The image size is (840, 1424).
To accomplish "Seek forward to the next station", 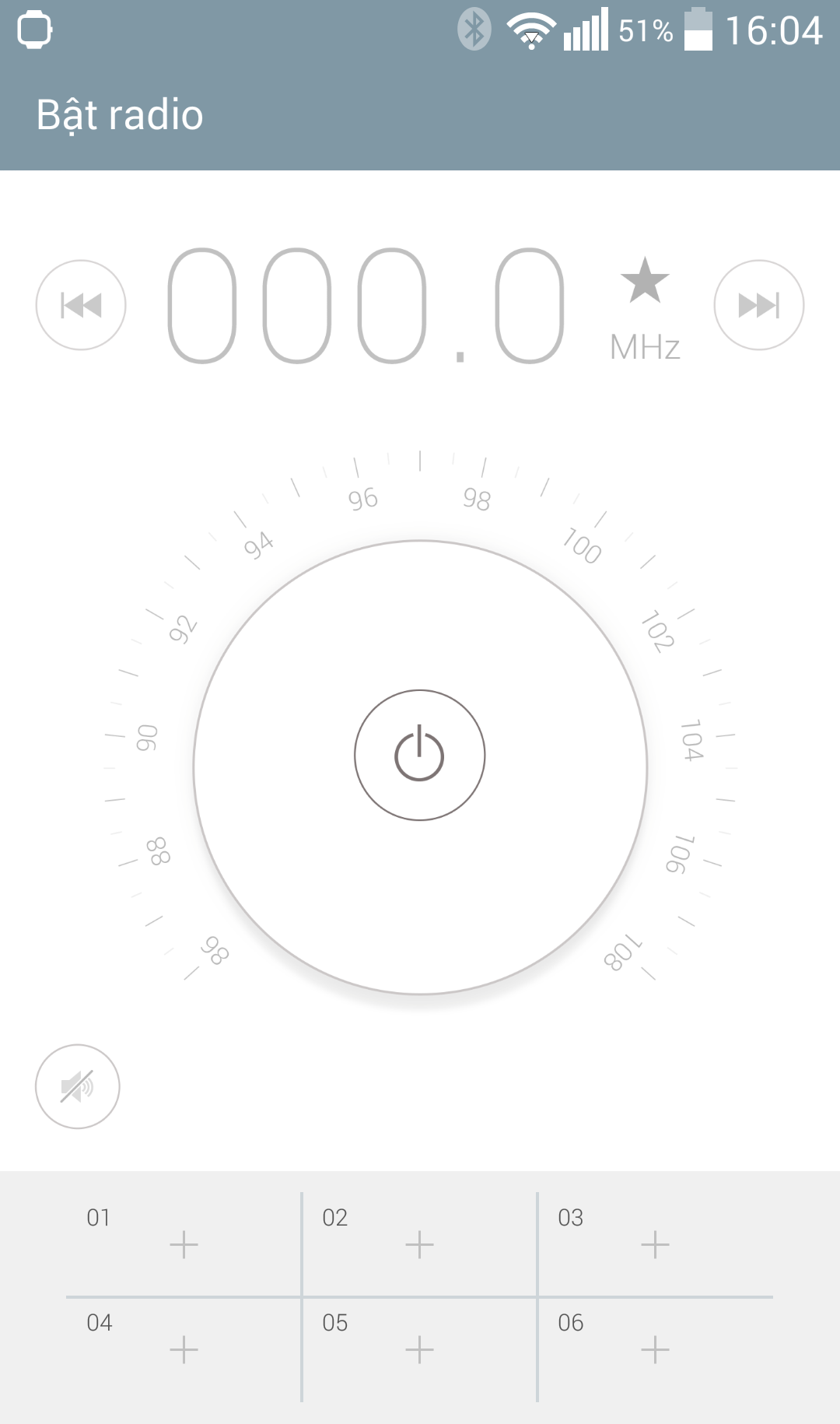I will [x=758, y=305].
